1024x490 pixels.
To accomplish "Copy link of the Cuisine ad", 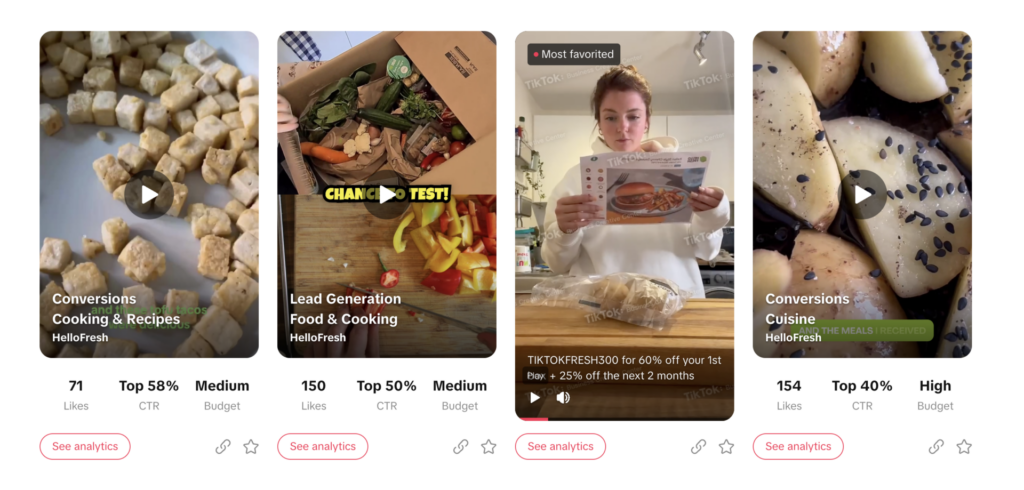I will point(936,447).
